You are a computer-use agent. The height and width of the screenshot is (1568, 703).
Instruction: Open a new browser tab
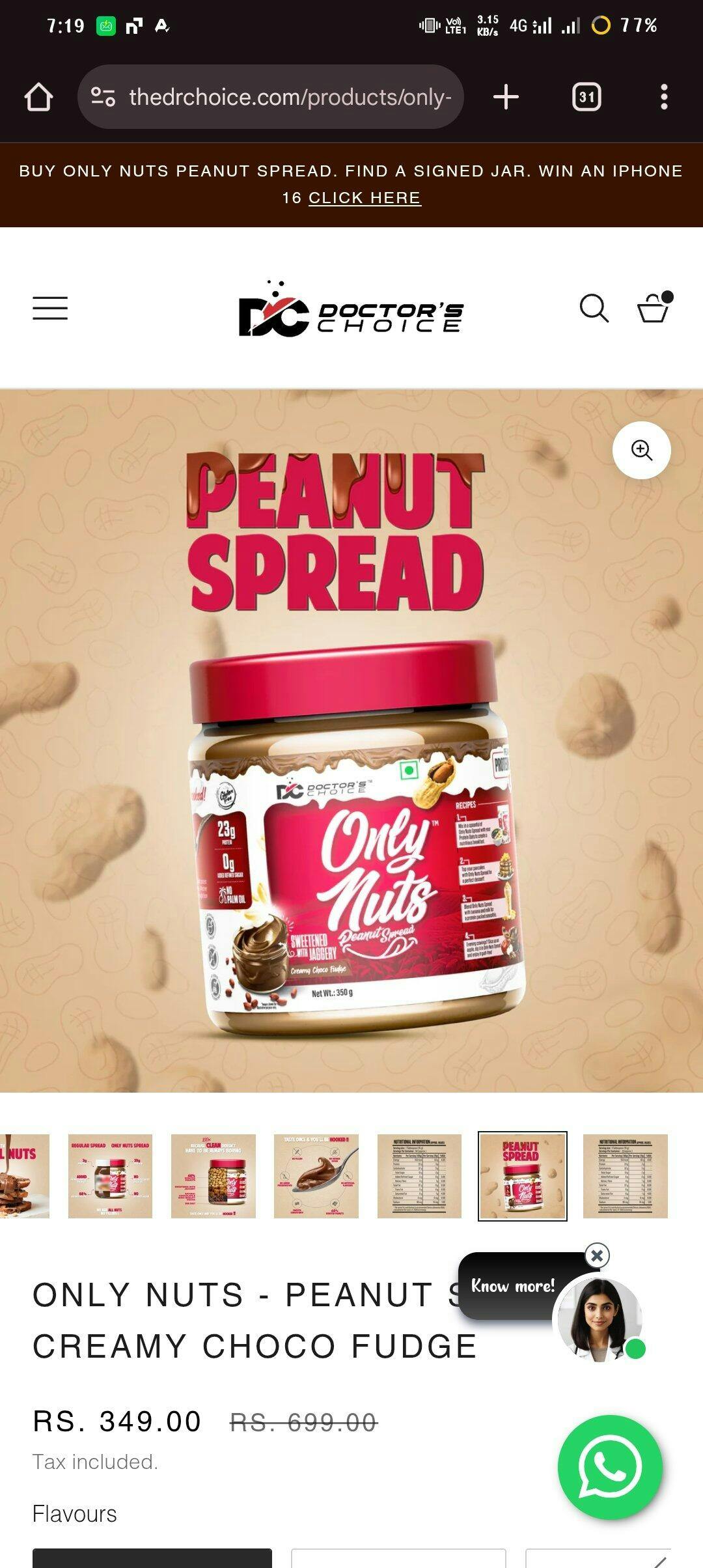click(506, 97)
